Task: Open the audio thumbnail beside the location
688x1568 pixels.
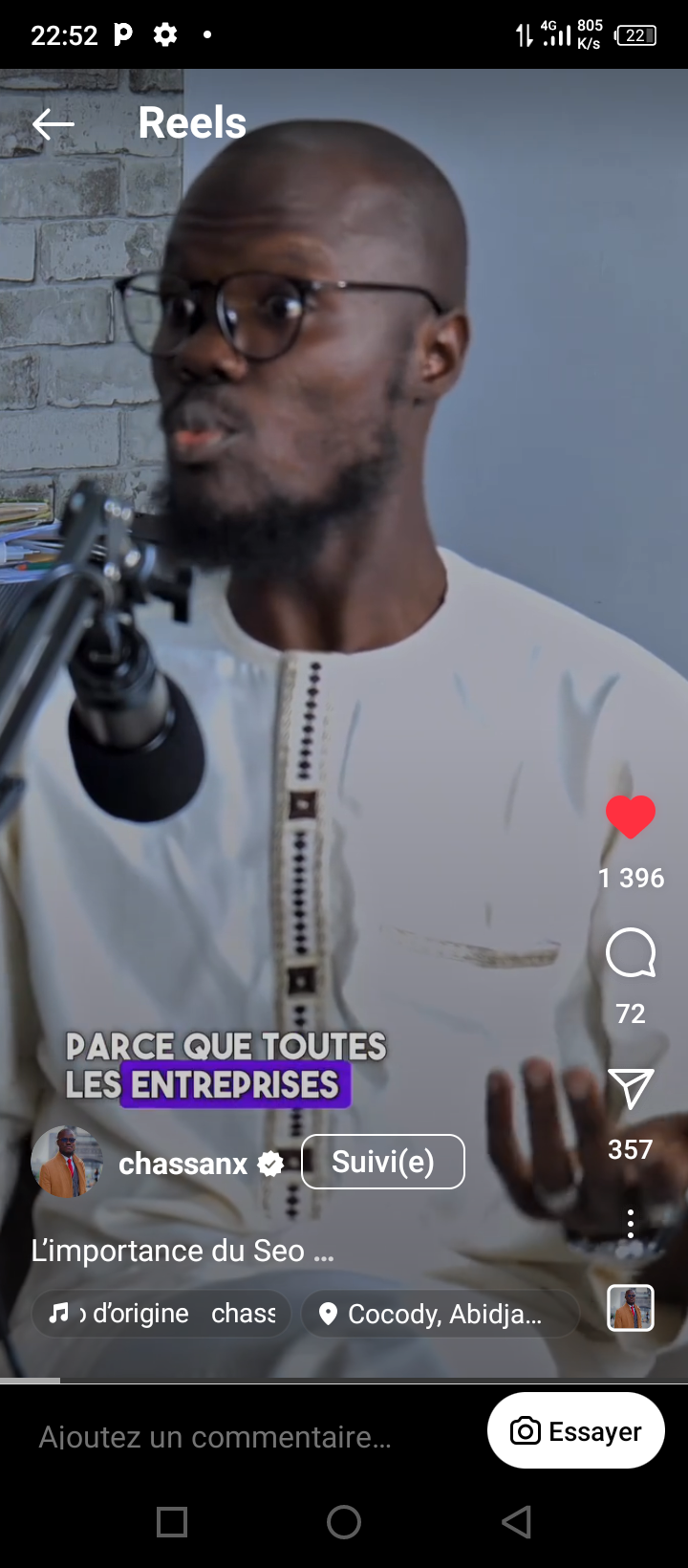Action: 631,1308
